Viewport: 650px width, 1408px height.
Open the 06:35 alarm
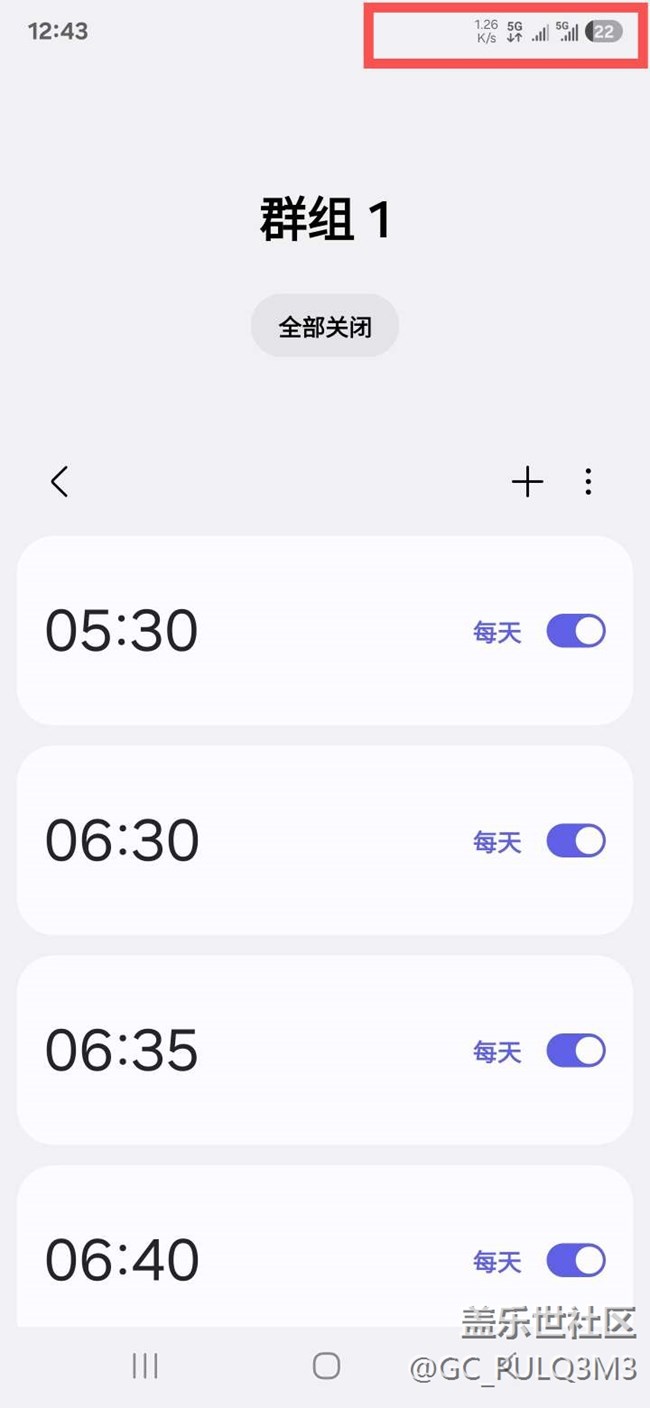point(325,1050)
